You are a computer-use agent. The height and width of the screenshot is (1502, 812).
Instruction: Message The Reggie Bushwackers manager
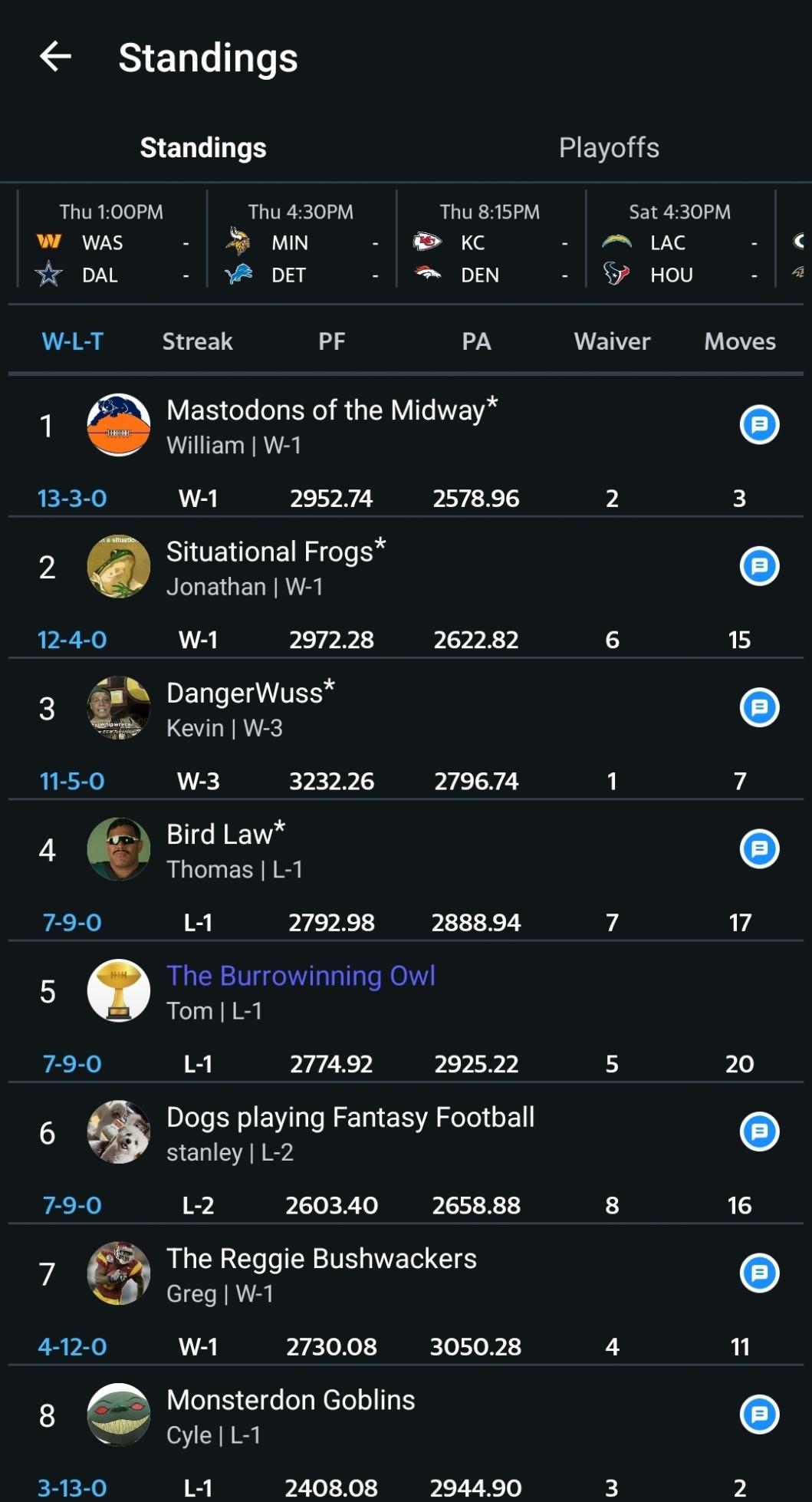pyautogui.click(x=759, y=1273)
